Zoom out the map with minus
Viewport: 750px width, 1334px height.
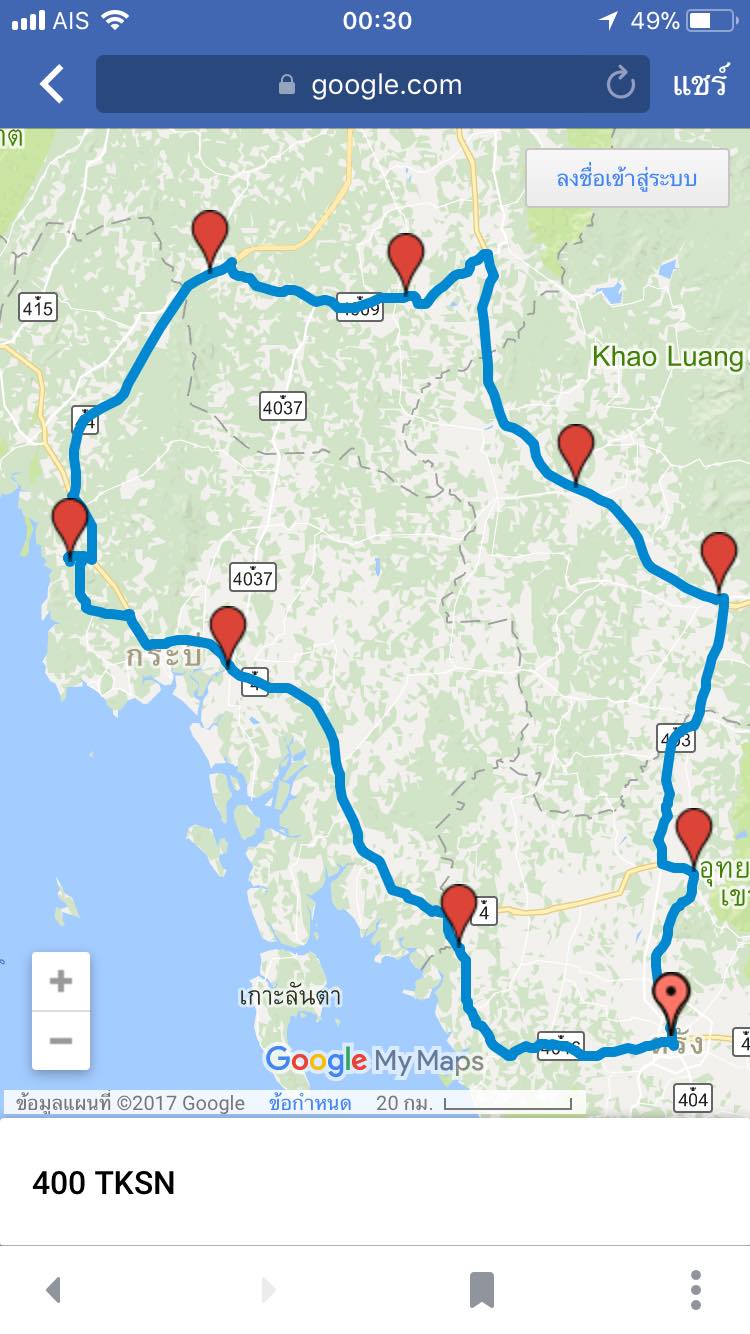point(61,1041)
